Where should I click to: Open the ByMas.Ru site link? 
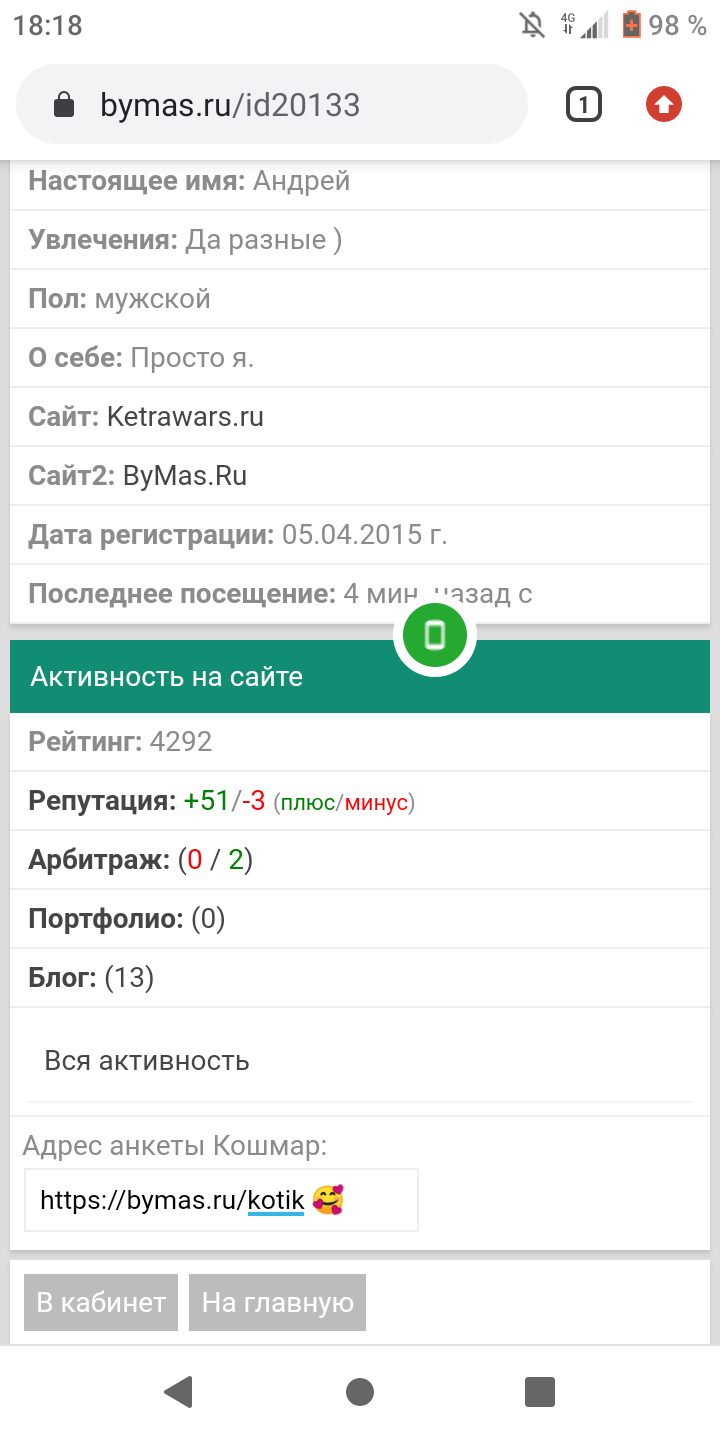tap(184, 476)
